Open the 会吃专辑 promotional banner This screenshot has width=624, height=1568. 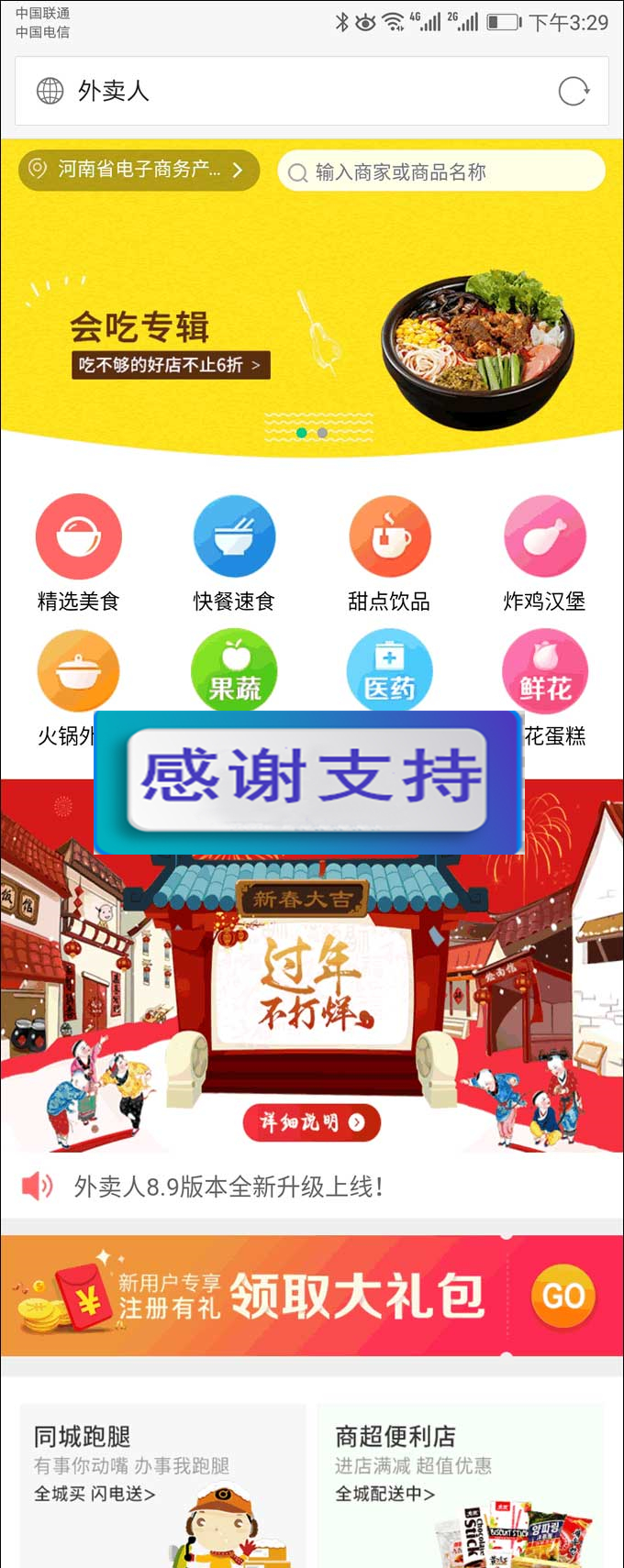point(312,339)
